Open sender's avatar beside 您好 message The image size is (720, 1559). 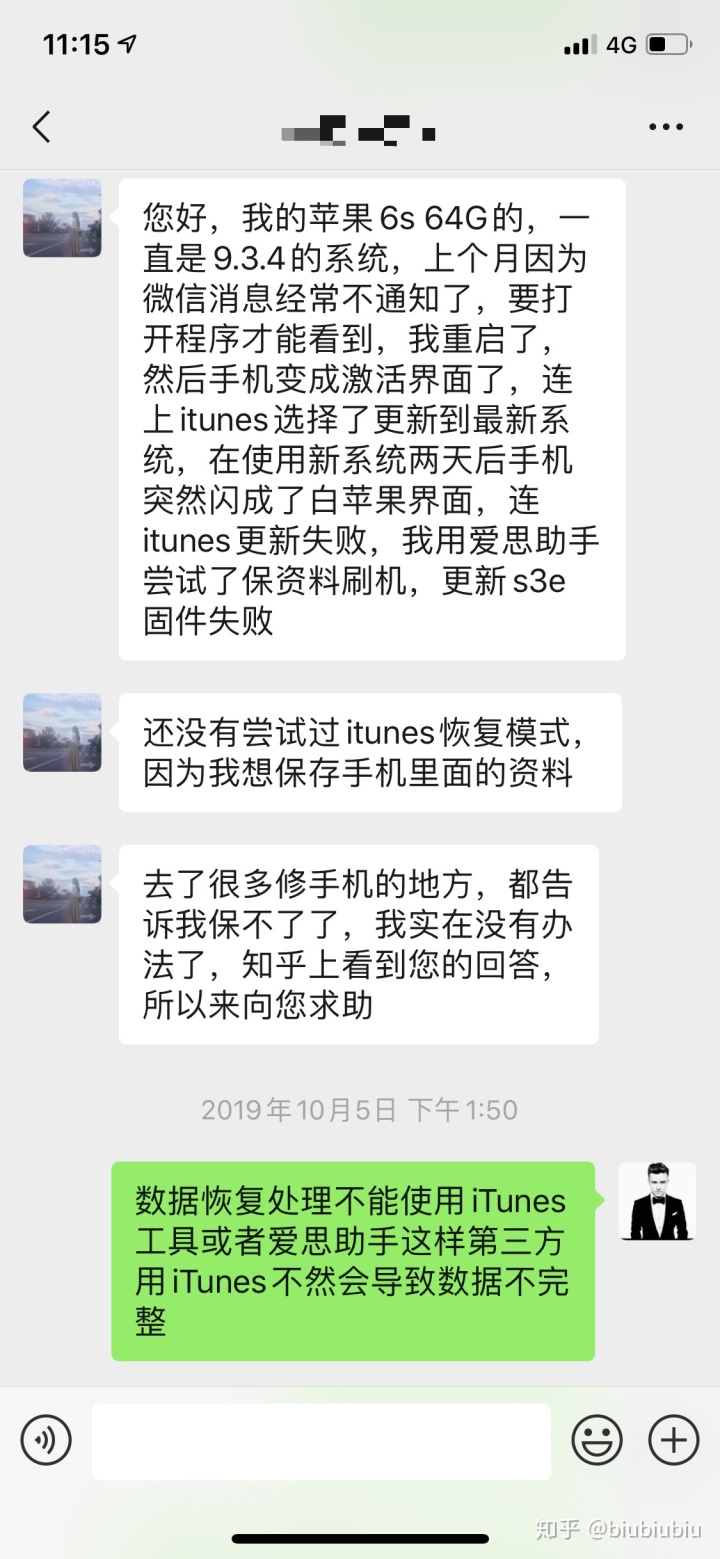coord(62,218)
